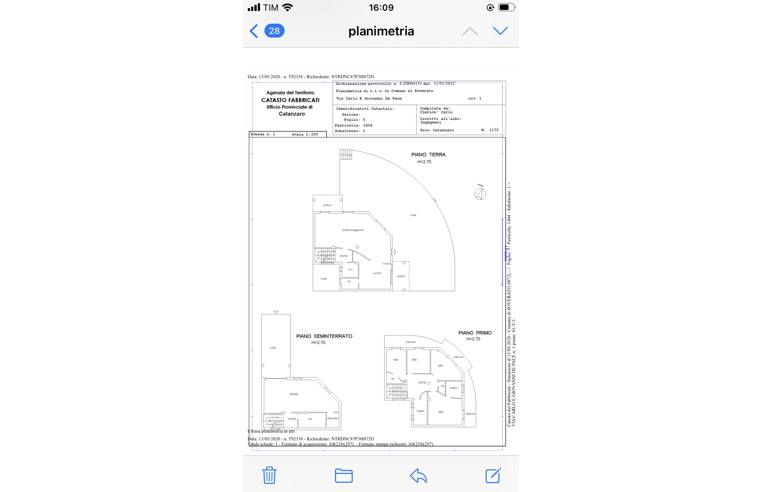Go to the previous message

pos(469,31)
